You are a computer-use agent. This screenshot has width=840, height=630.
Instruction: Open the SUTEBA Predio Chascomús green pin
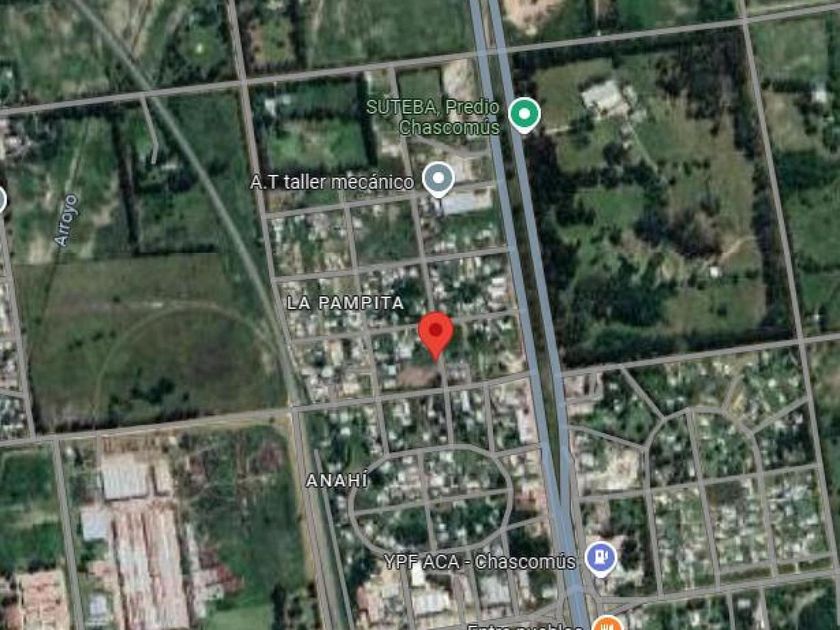524,115
